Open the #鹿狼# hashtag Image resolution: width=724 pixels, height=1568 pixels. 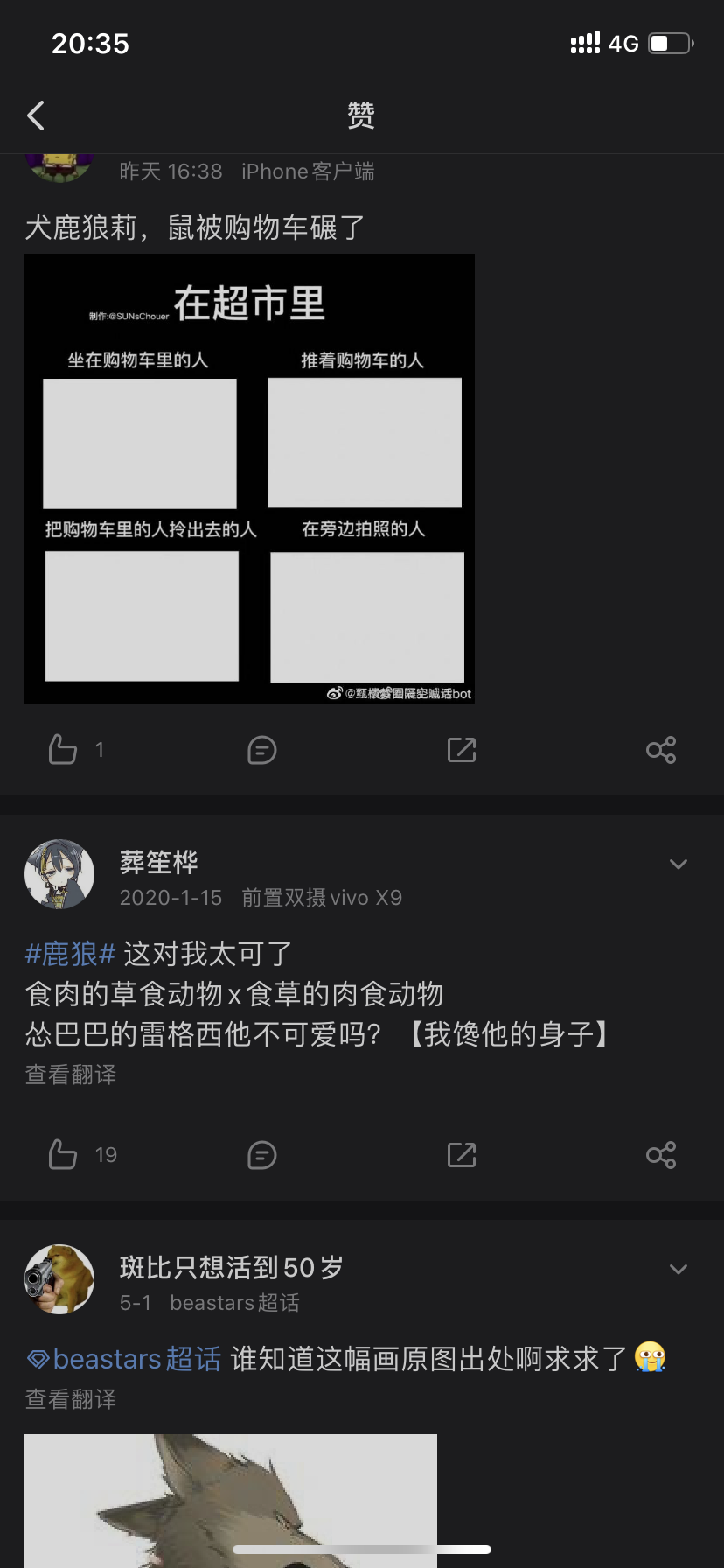(71, 954)
